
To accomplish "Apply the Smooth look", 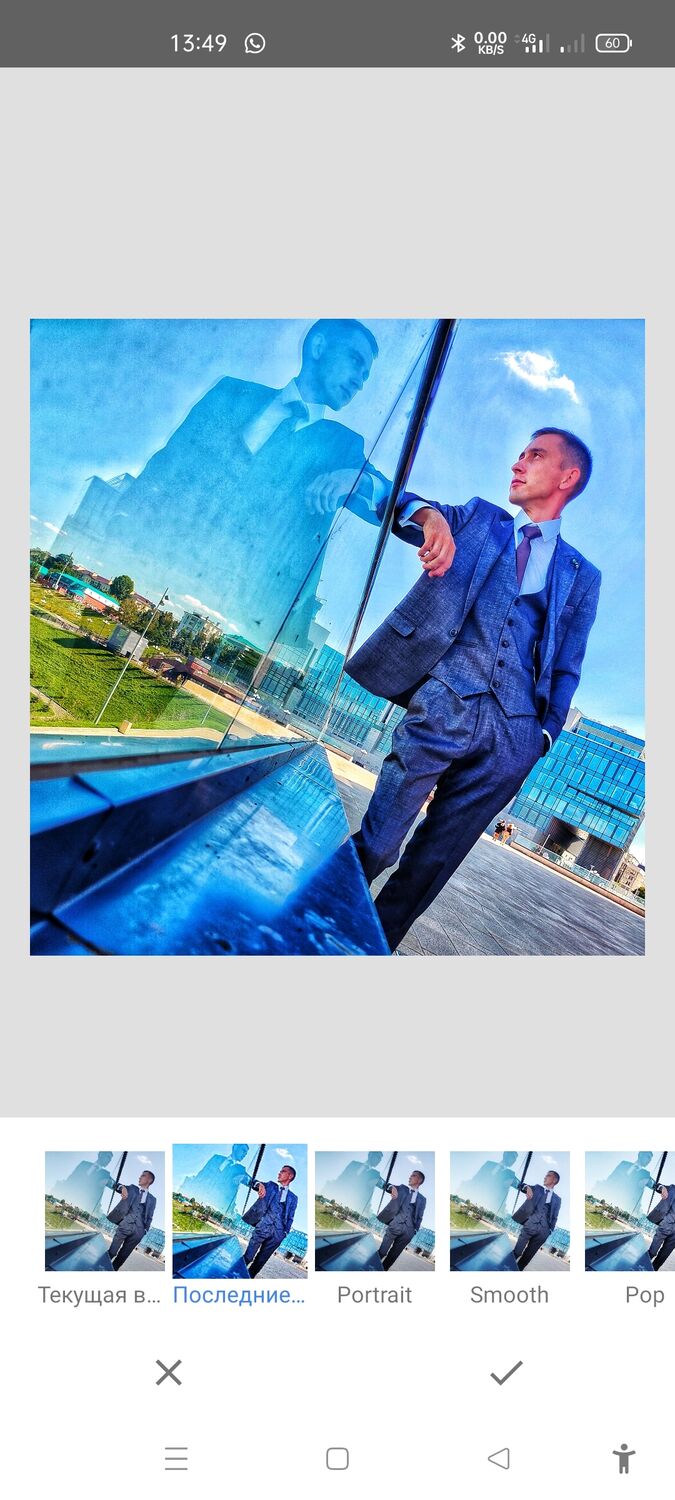I will (x=509, y=1211).
